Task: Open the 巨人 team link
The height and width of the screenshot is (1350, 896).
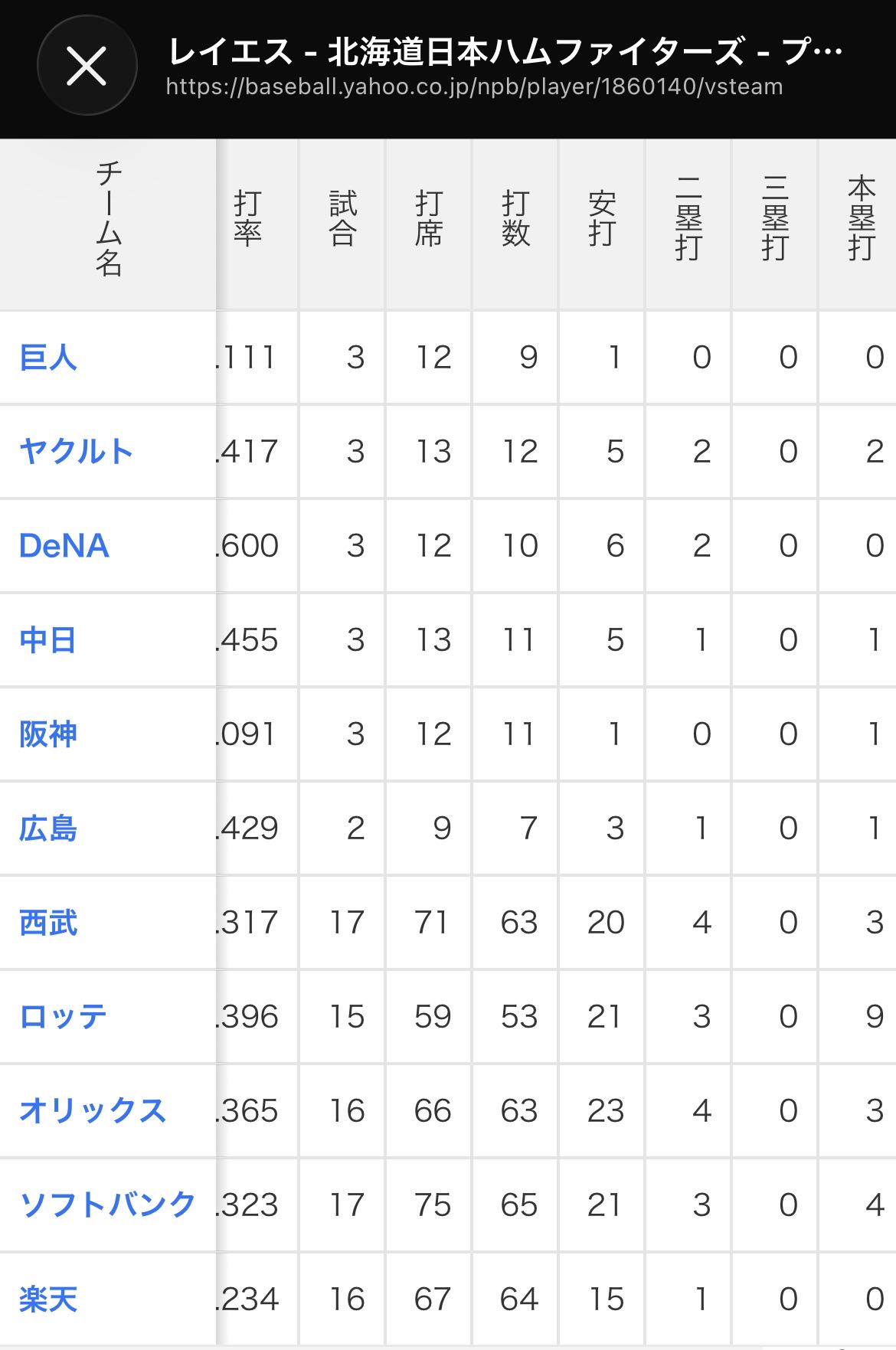Action: [48, 358]
